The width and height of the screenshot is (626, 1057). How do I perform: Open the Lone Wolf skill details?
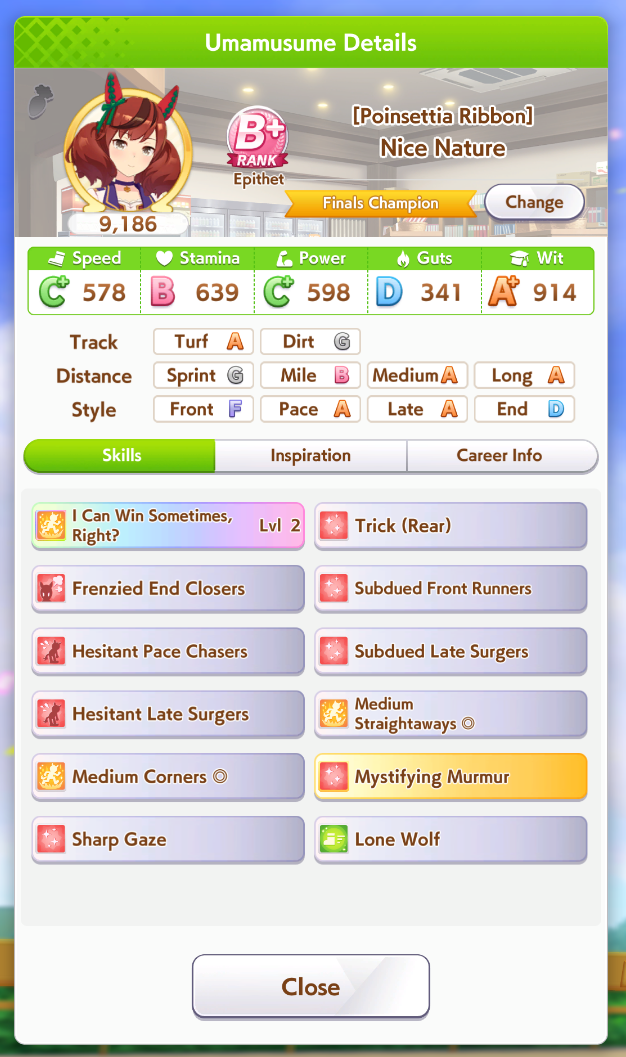click(x=450, y=839)
